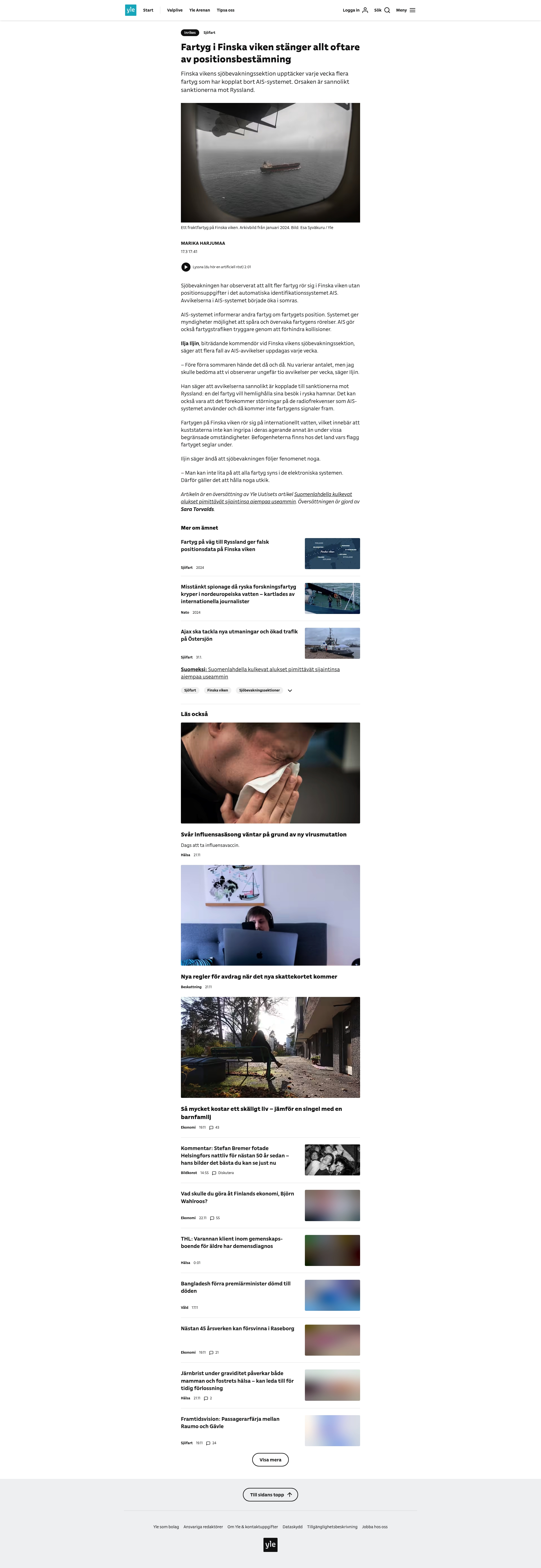Open the Sök search tool
Image resolution: width=541 pixels, height=1568 pixels.
tap(382, 10)
